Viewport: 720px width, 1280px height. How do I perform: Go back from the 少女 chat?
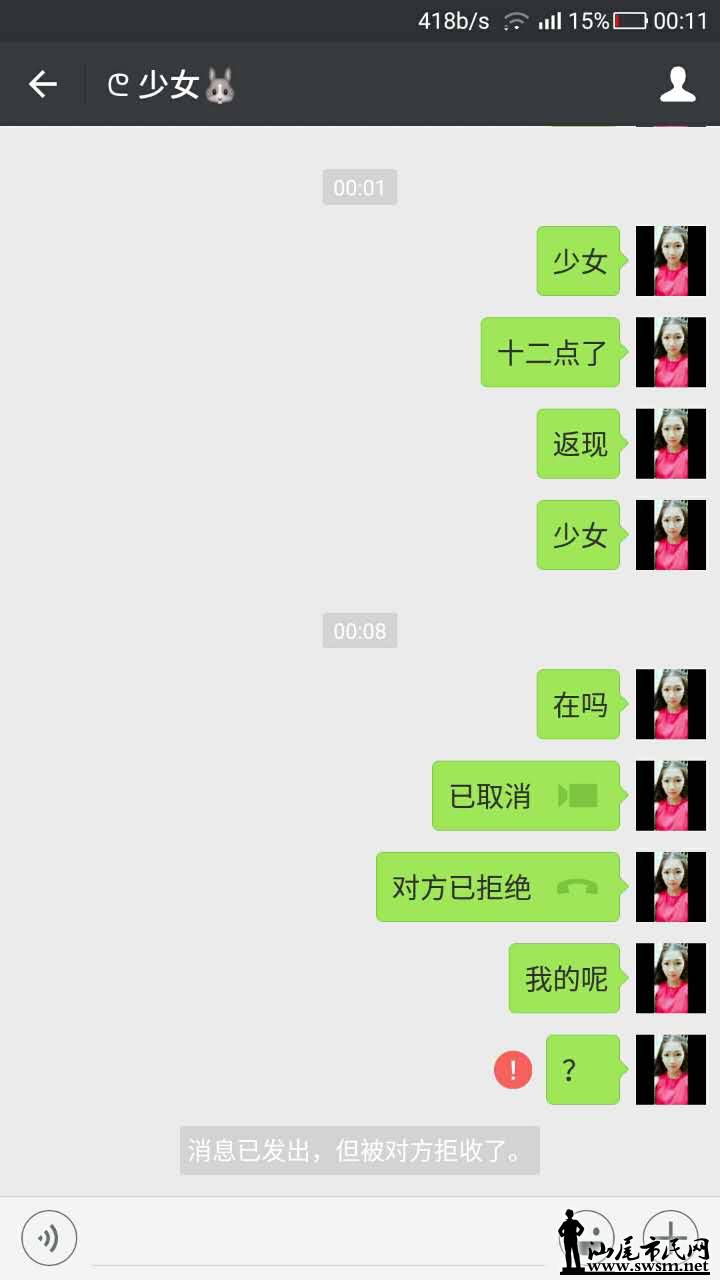[42, 85]
